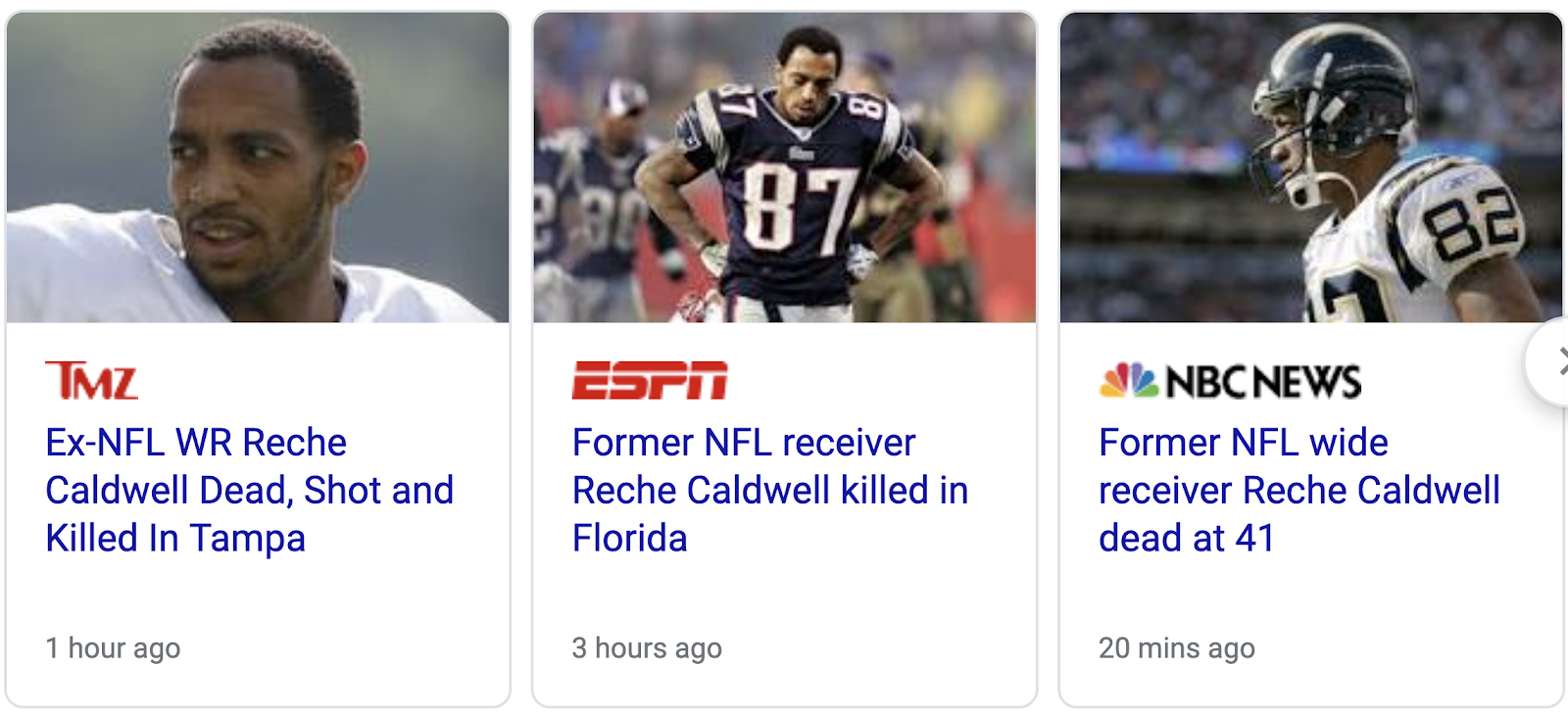
Task: Open the NBC News article on Reche Caldwell
Action: click(1298, 490)
